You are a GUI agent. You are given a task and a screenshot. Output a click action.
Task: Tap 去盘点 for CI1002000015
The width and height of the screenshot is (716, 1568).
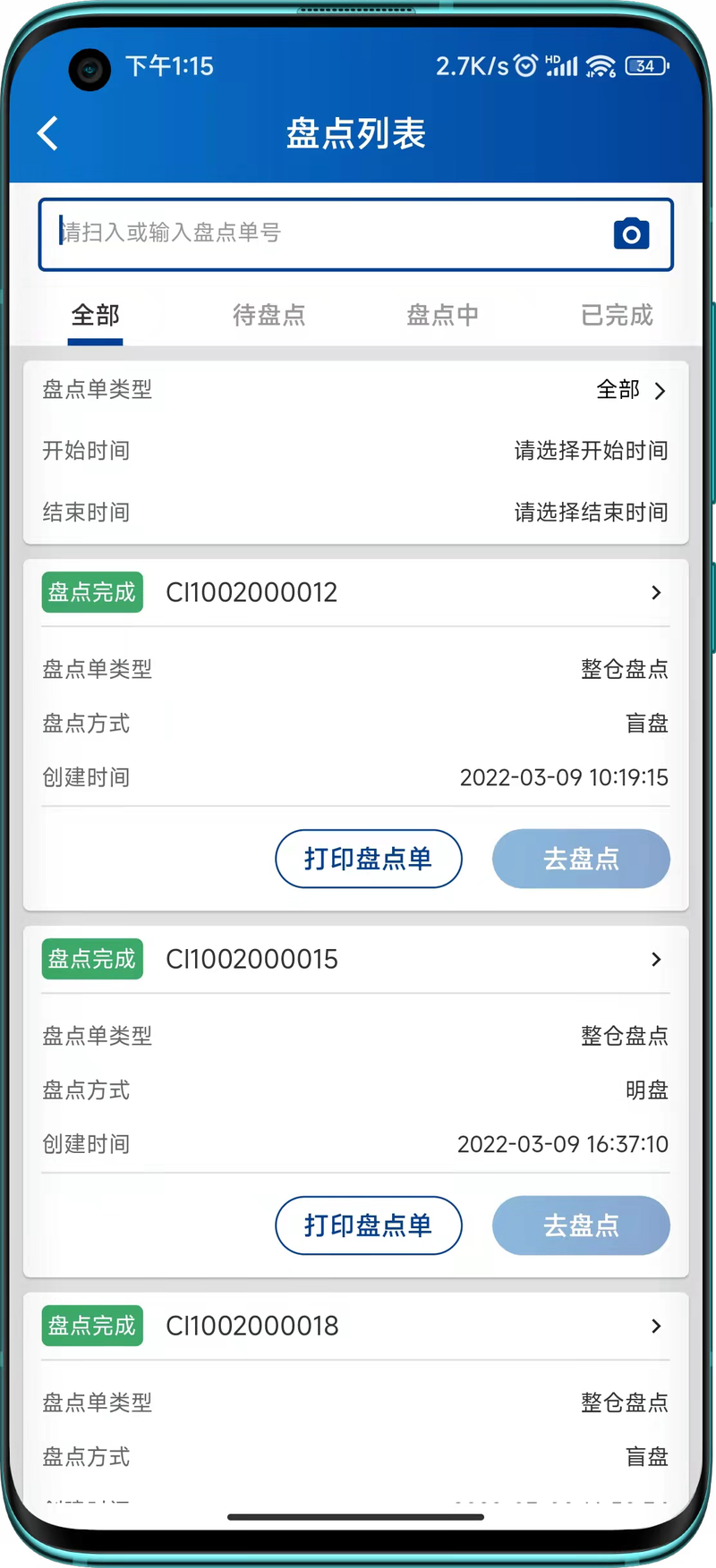coord(581,1225)
